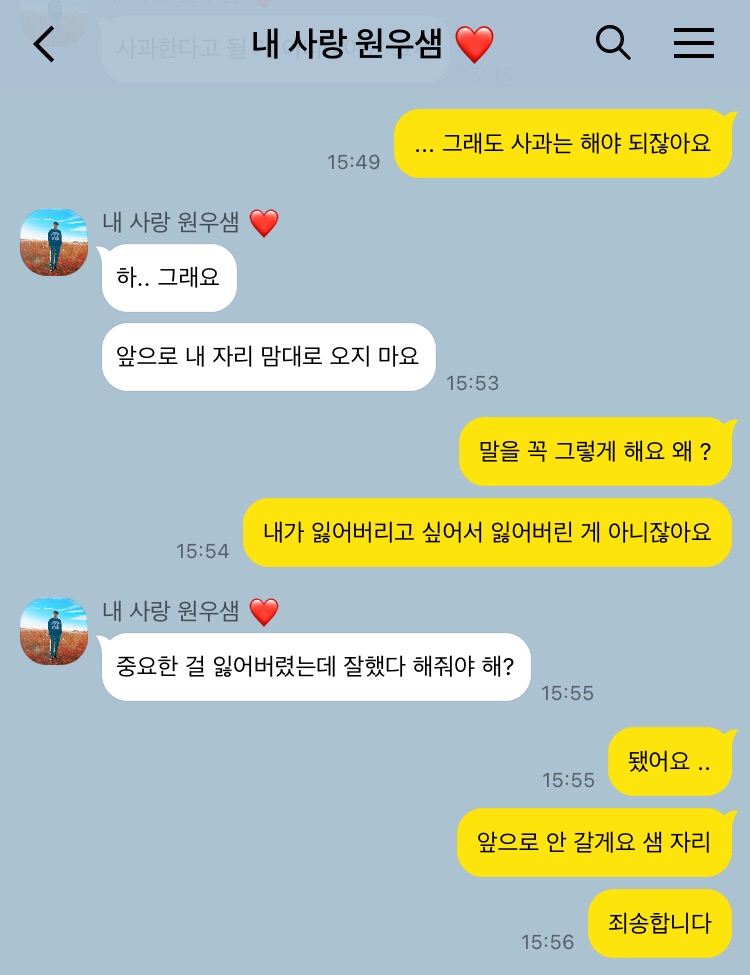
Task: Select the message bubble '하.. 그래요'
Action: tap(168, 278)
